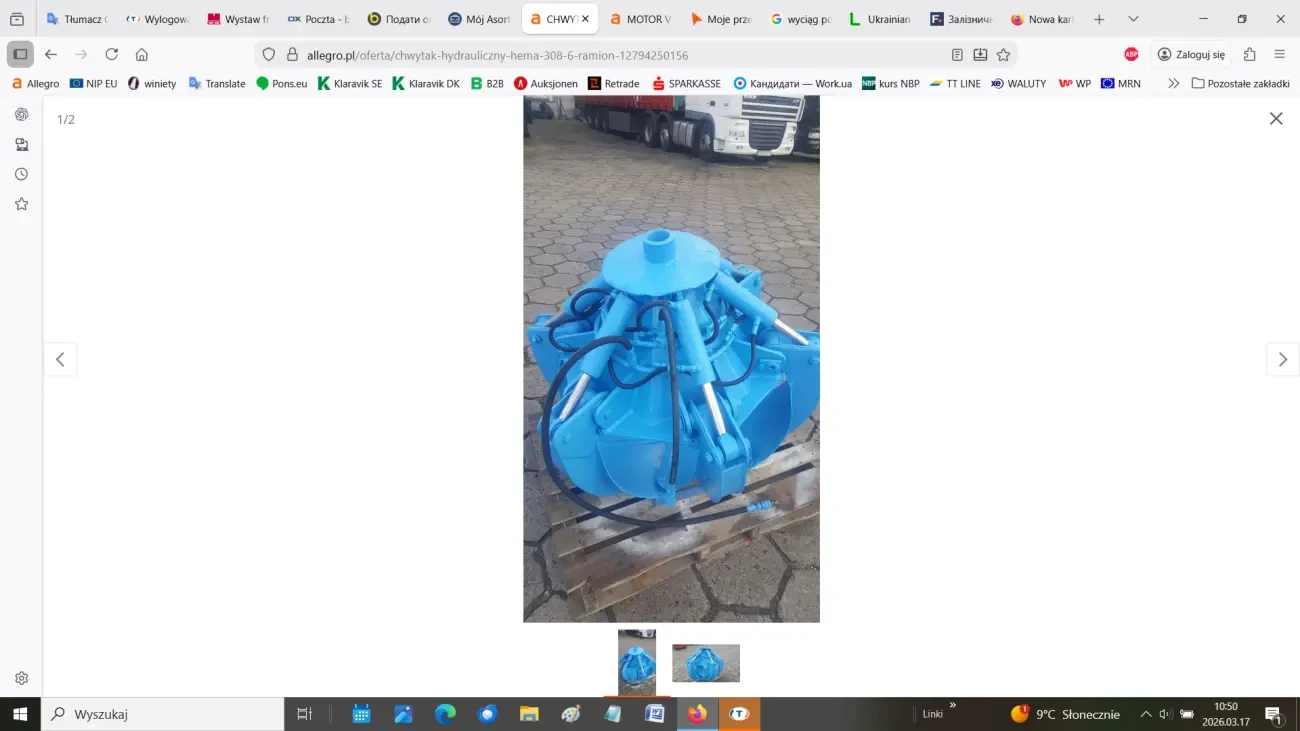Switch to the MOTOR tab

tap(640, 19)
